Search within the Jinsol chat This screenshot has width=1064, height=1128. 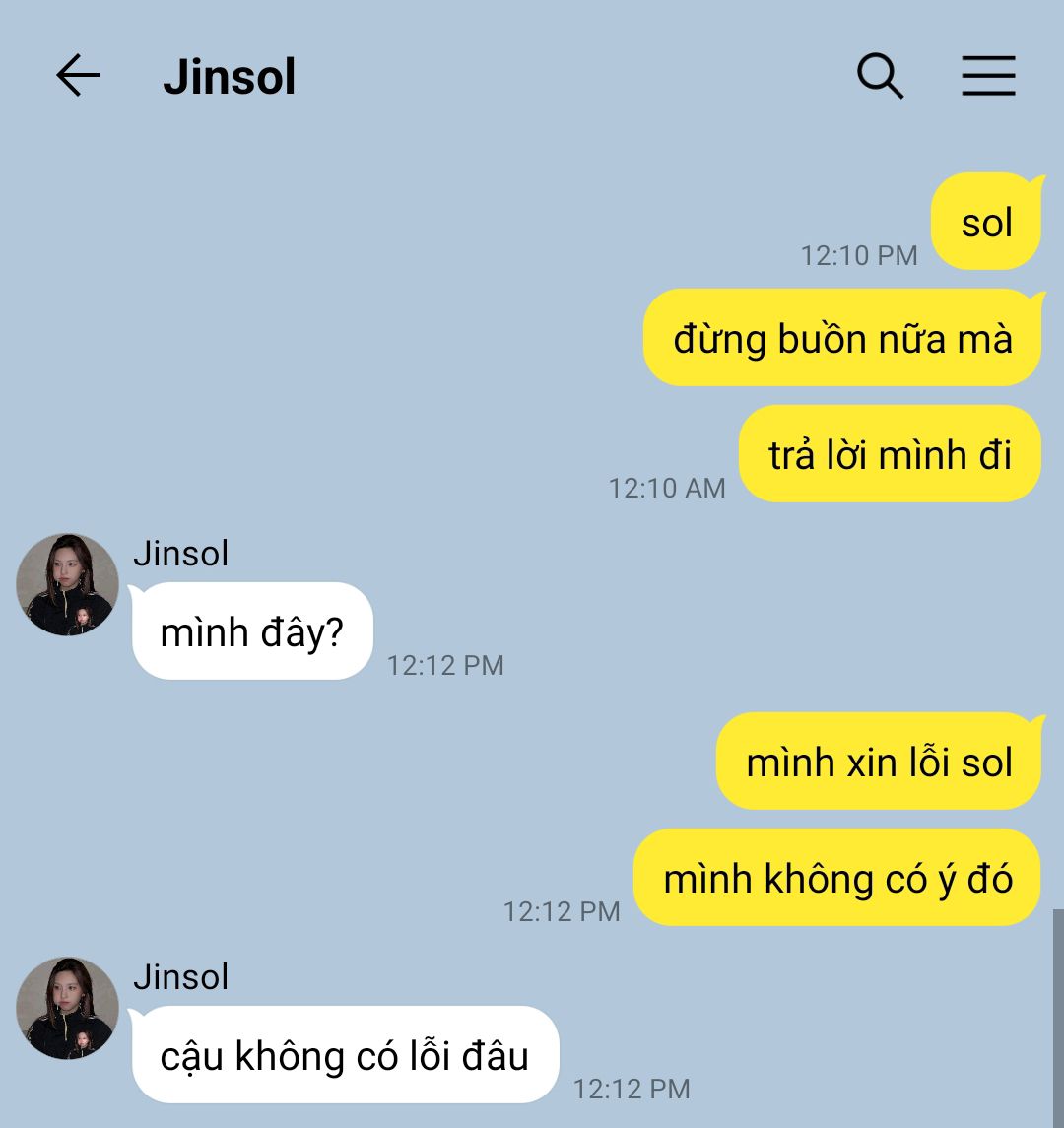880,76
